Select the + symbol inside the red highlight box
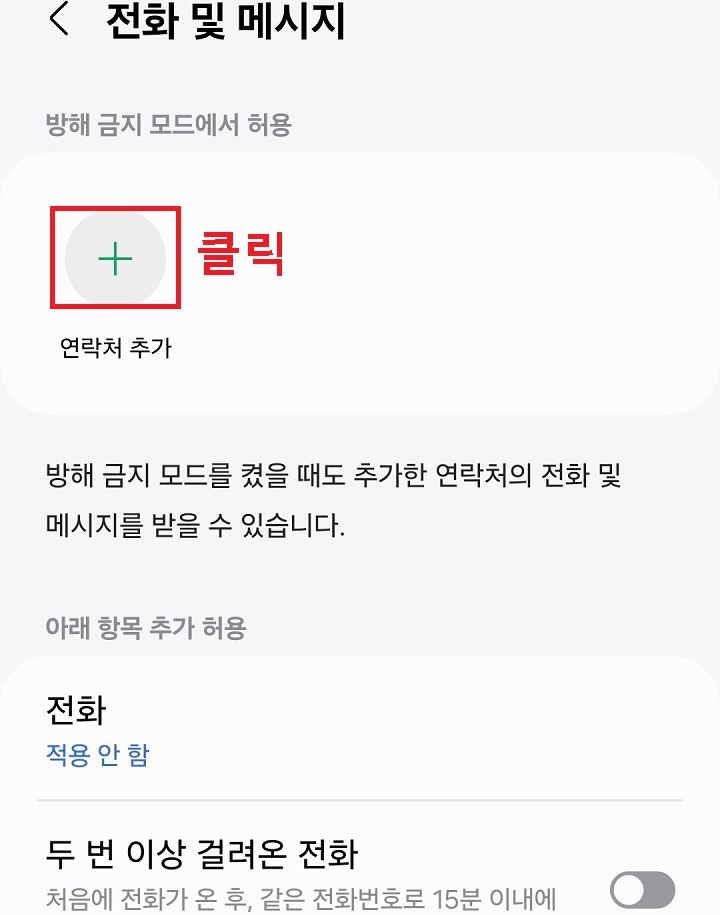This screenshot has width=720, height=915. (115, 258)
